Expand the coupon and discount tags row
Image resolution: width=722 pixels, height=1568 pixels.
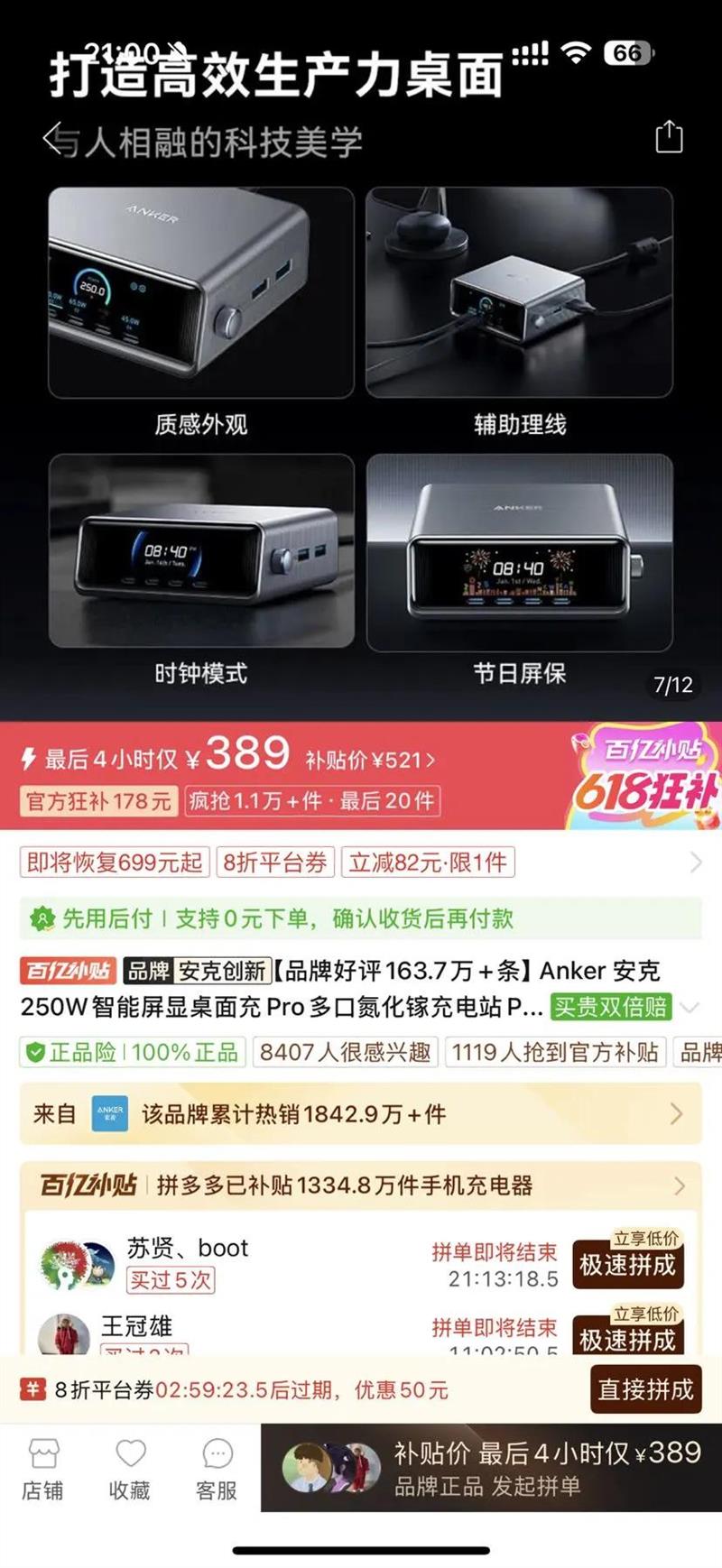click(695, 862)
